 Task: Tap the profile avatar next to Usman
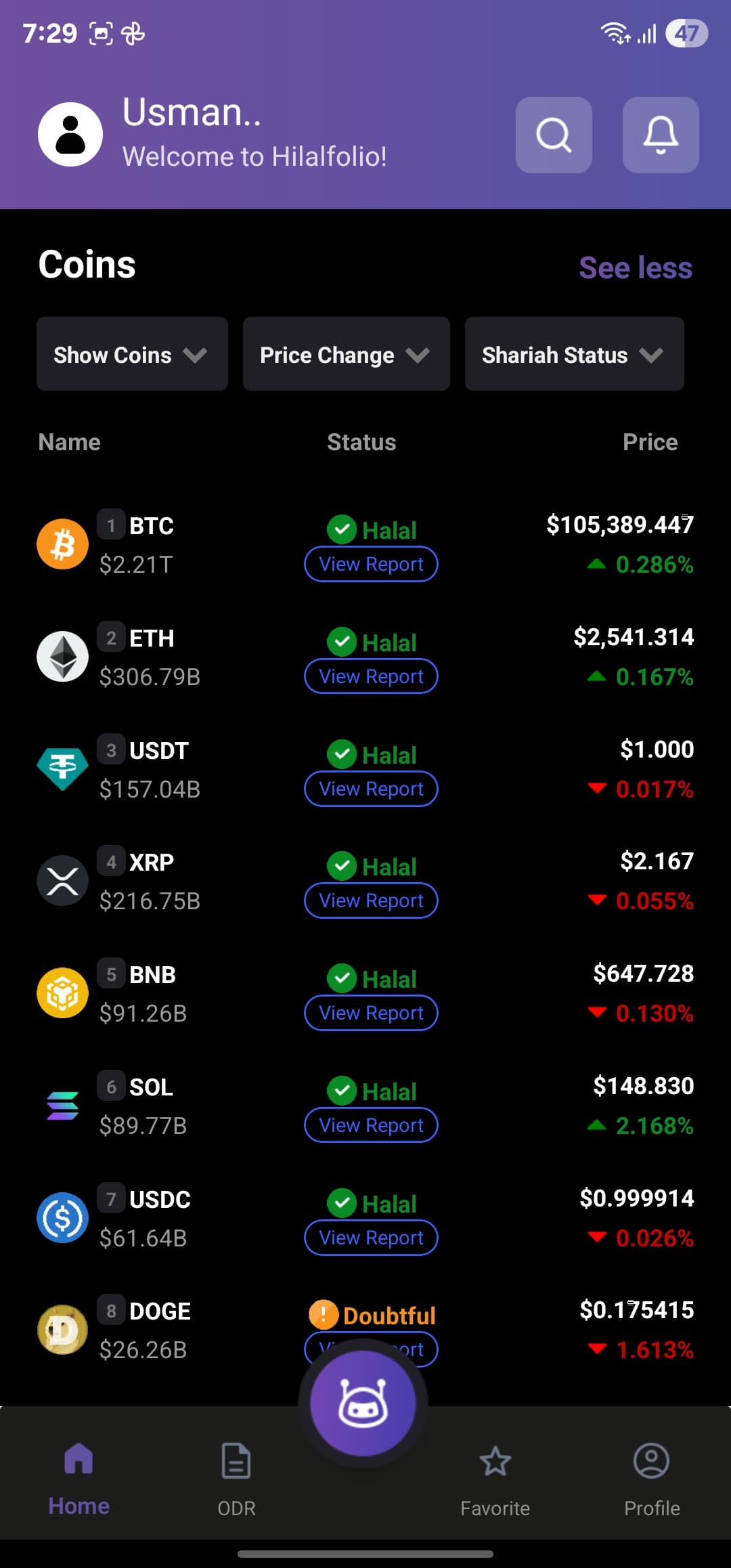pos(70,135)
